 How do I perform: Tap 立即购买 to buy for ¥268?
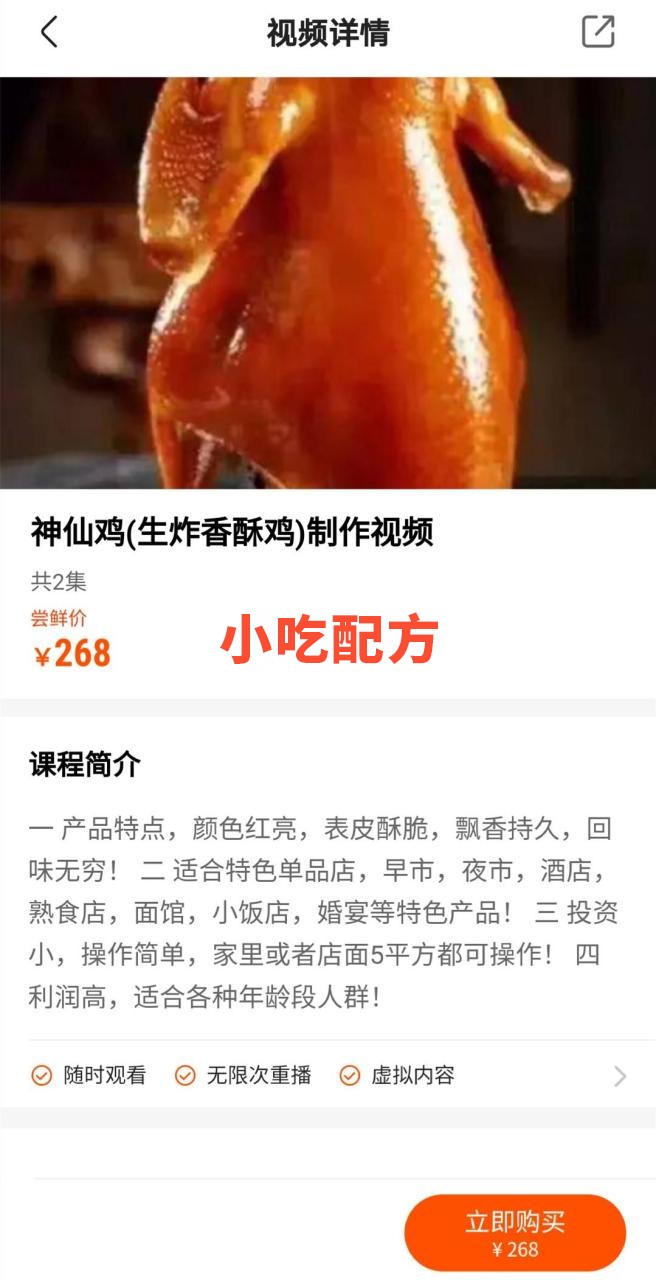(x=515, y=1233)
